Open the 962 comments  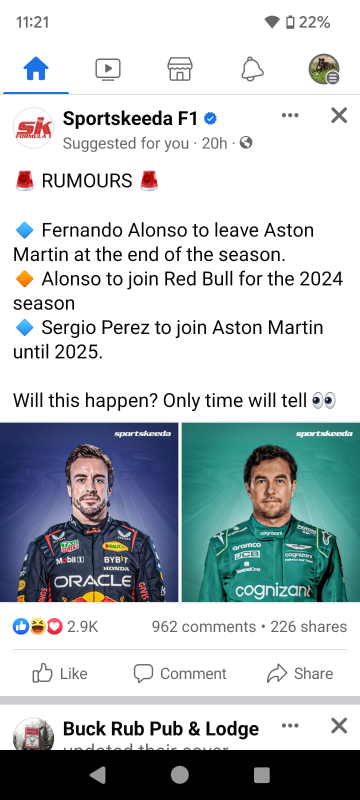click(x=204, y=627)
